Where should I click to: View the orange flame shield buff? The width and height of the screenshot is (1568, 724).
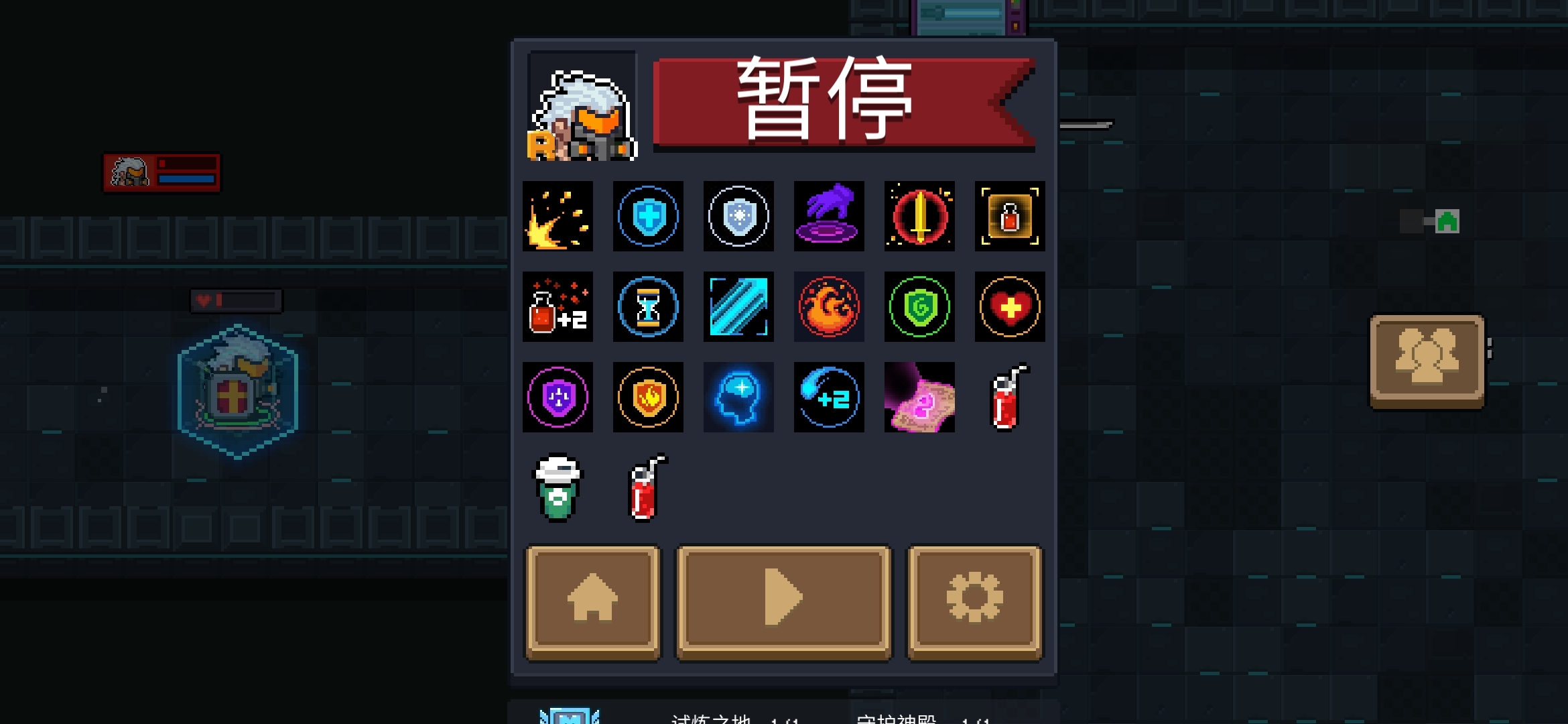pos(648,397)
